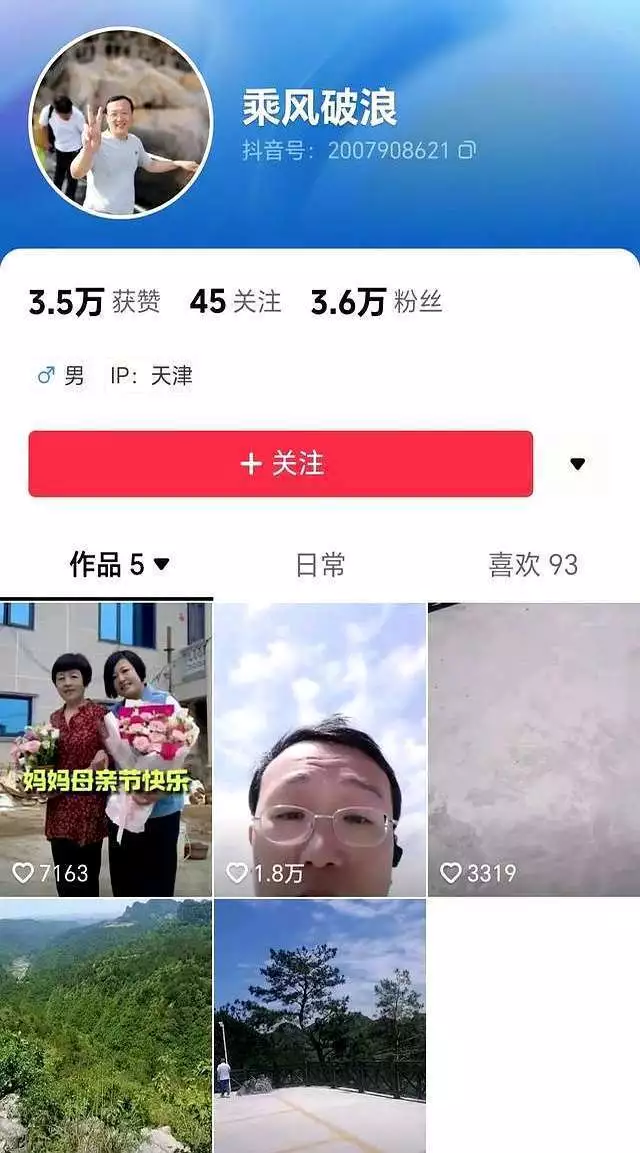Open the 妈妈母亲节快乐 video
This screenshot has height=1153, width=640.
106,749
